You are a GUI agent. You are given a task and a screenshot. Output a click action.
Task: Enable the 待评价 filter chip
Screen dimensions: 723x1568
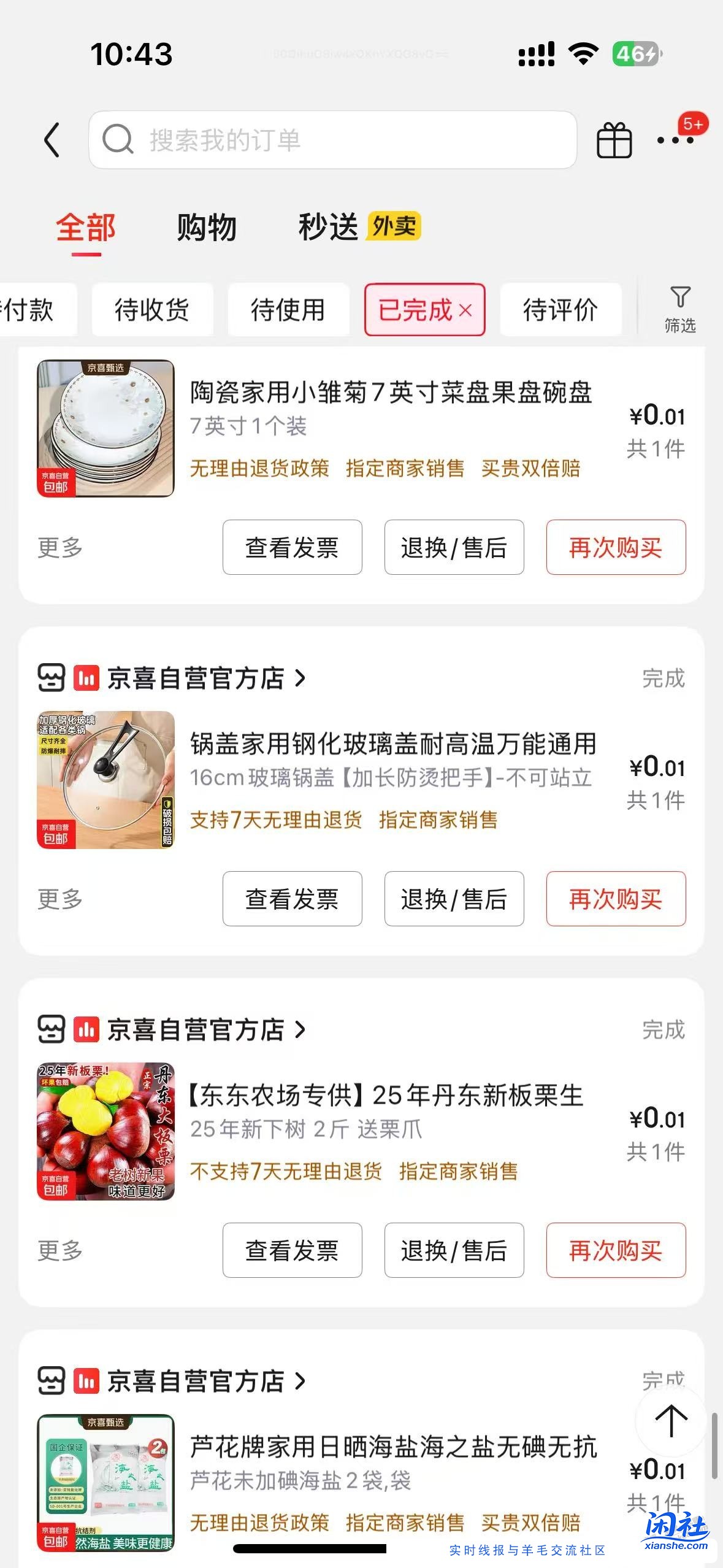tap(561, 310)
